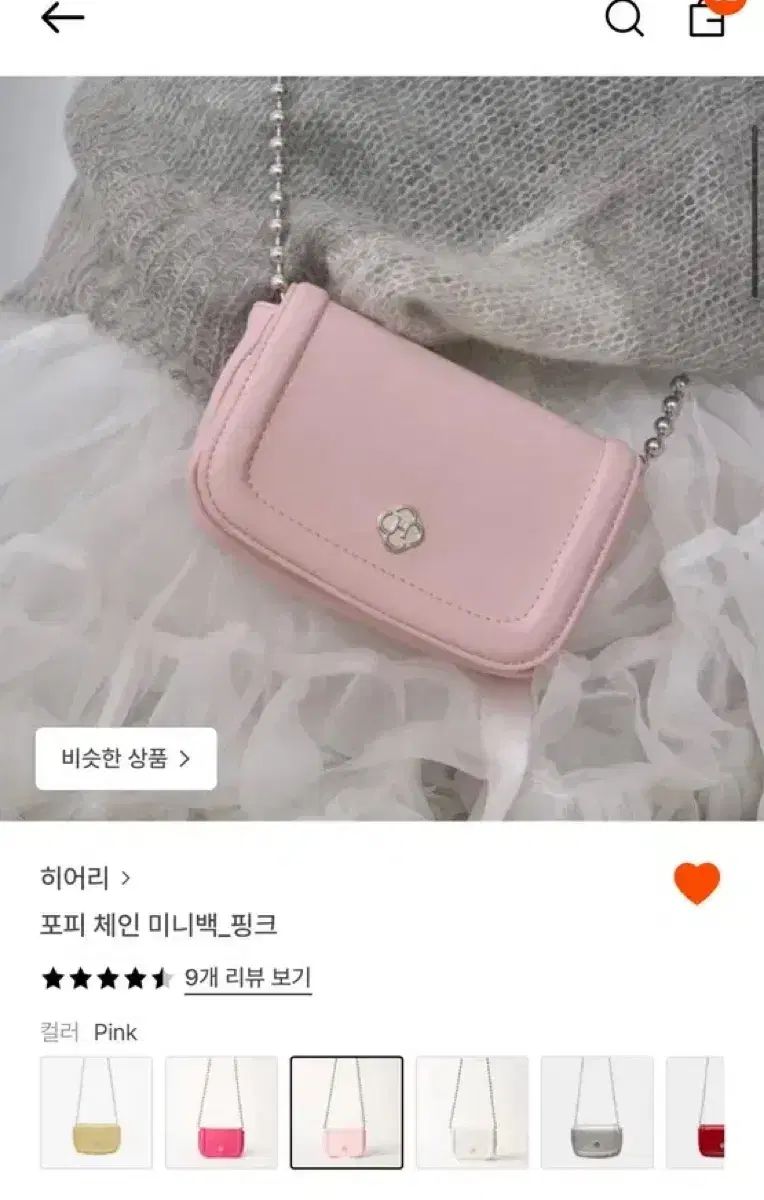Open the 히어리 brand page

point(85,878)
